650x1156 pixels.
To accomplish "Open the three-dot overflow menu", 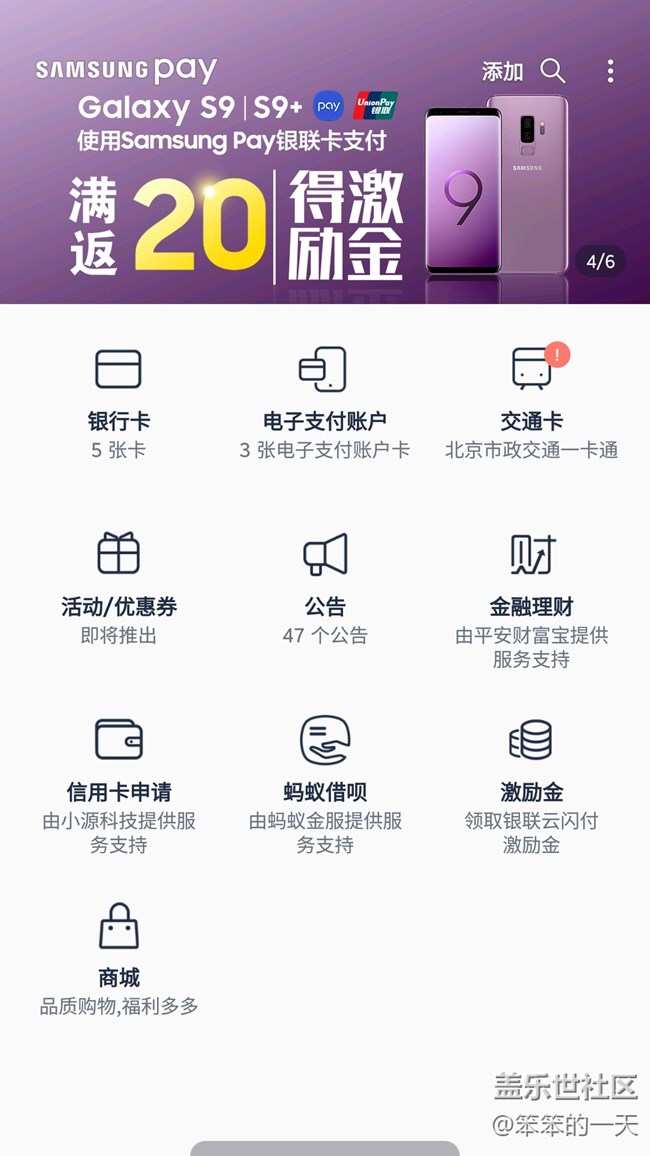I will click(x=610, y=71).
